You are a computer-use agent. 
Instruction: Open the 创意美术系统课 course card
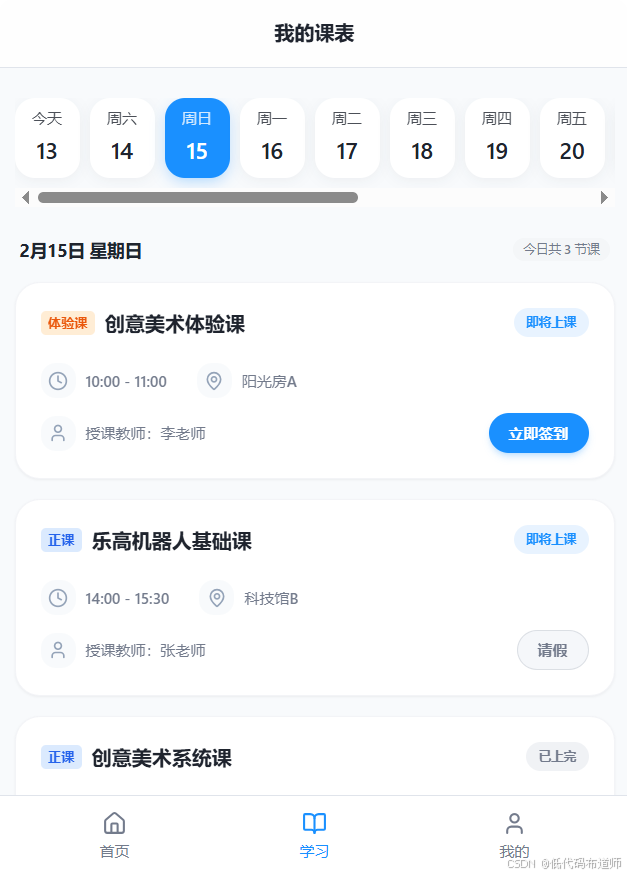tap(315, 756)
